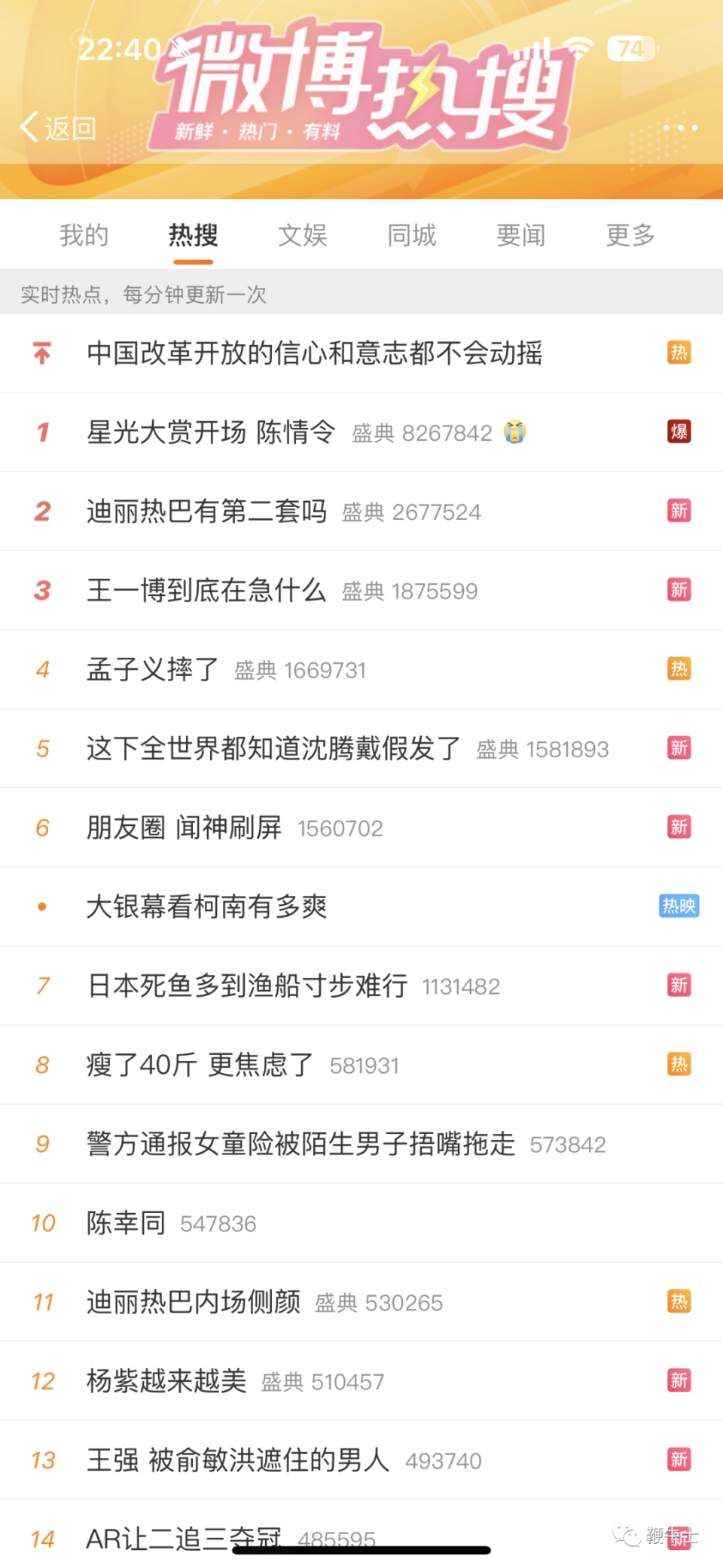Open topic 陈幸同

pos(361,1224)
